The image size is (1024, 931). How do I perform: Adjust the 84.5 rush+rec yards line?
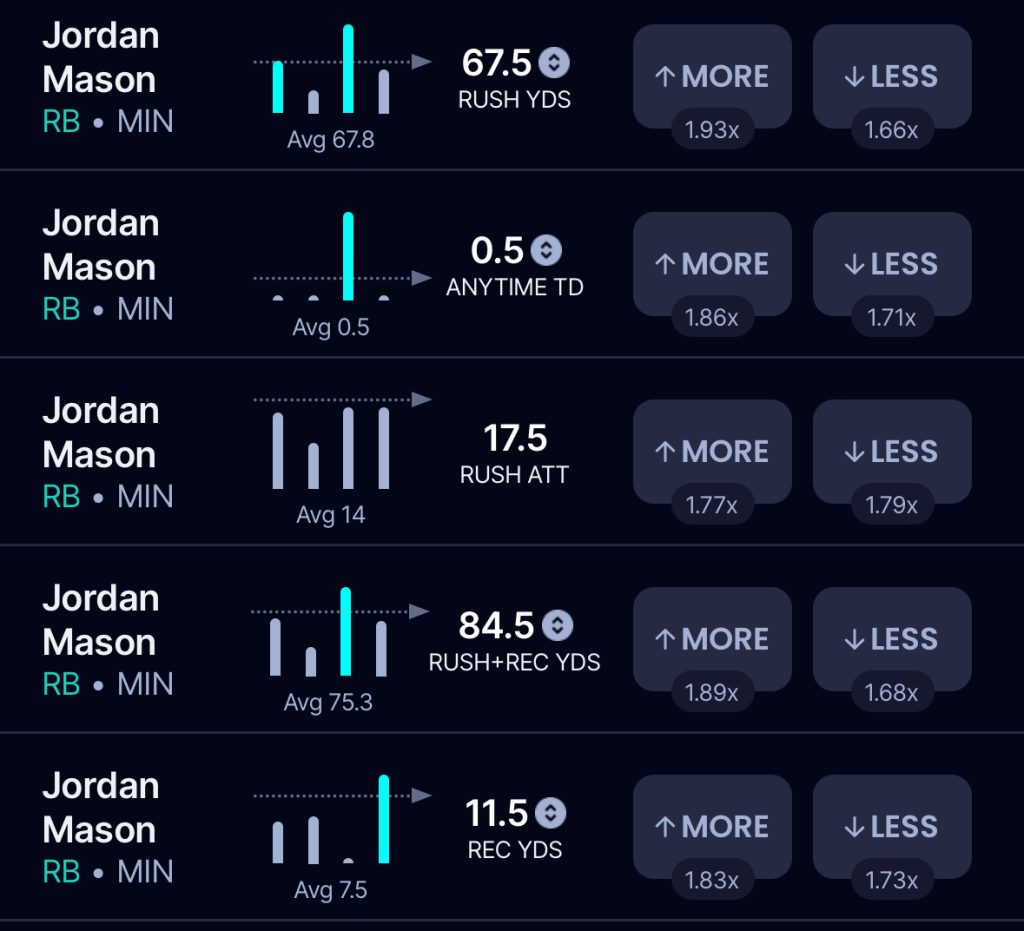pyautogui.click(x=557, y=626)
